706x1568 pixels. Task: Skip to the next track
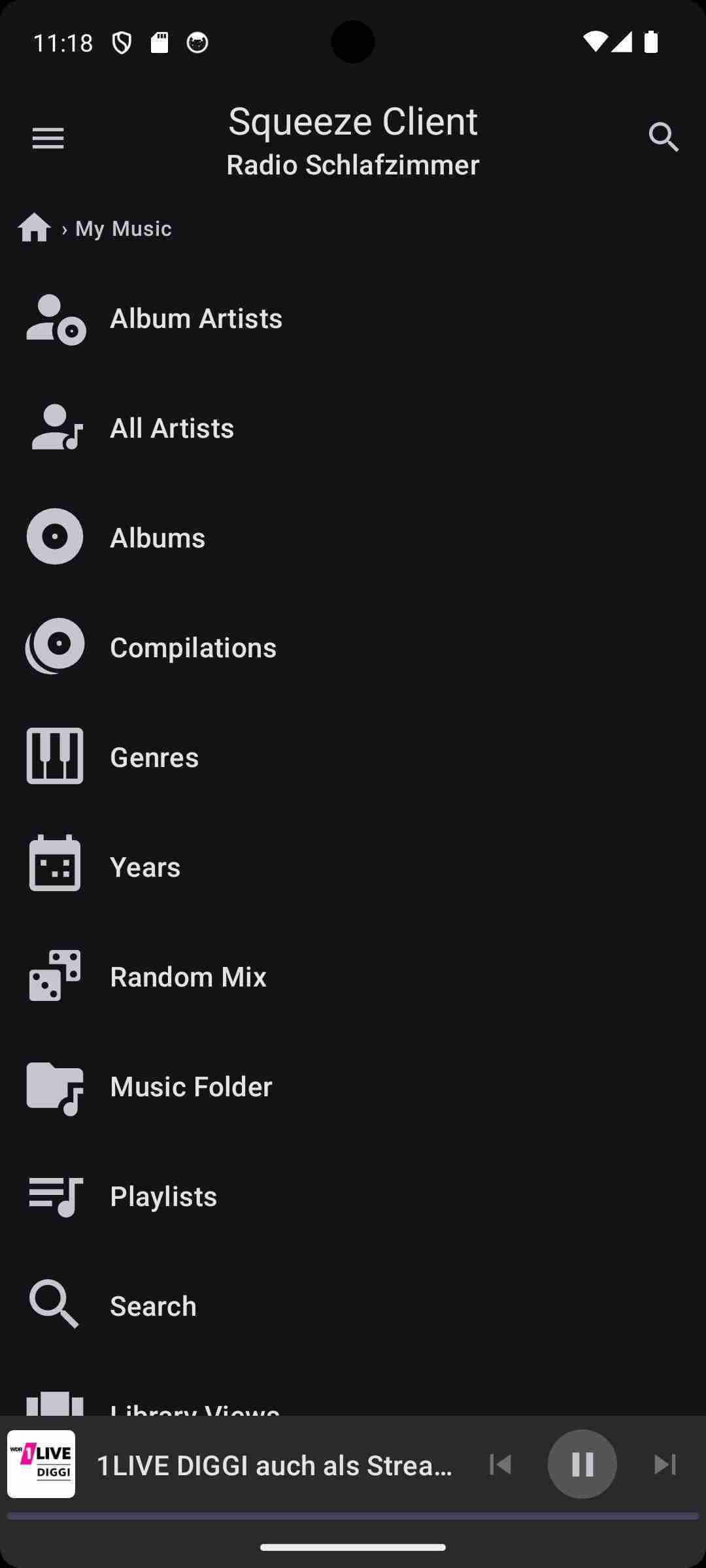click(x=665, y=1464)
